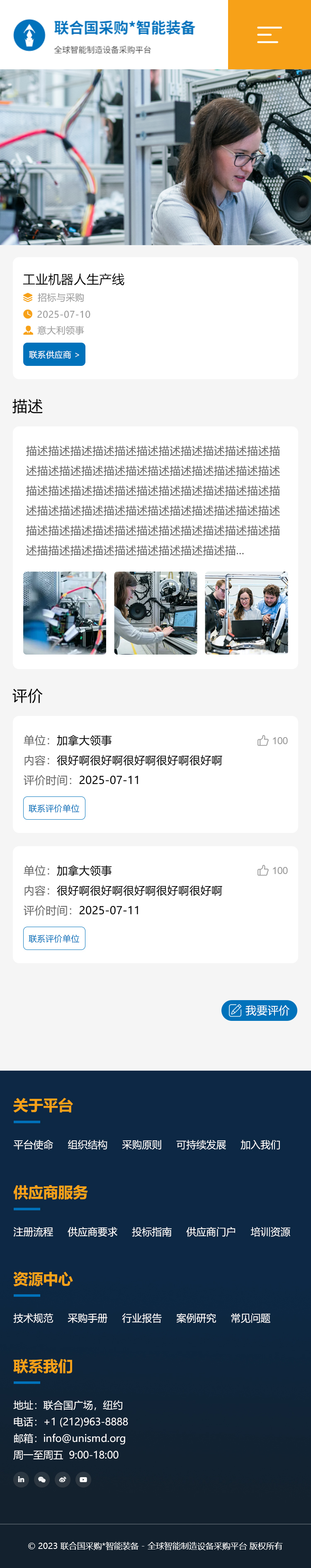Open 加入我们 link
The image size is (311, 1568).
pos(260,1145)
